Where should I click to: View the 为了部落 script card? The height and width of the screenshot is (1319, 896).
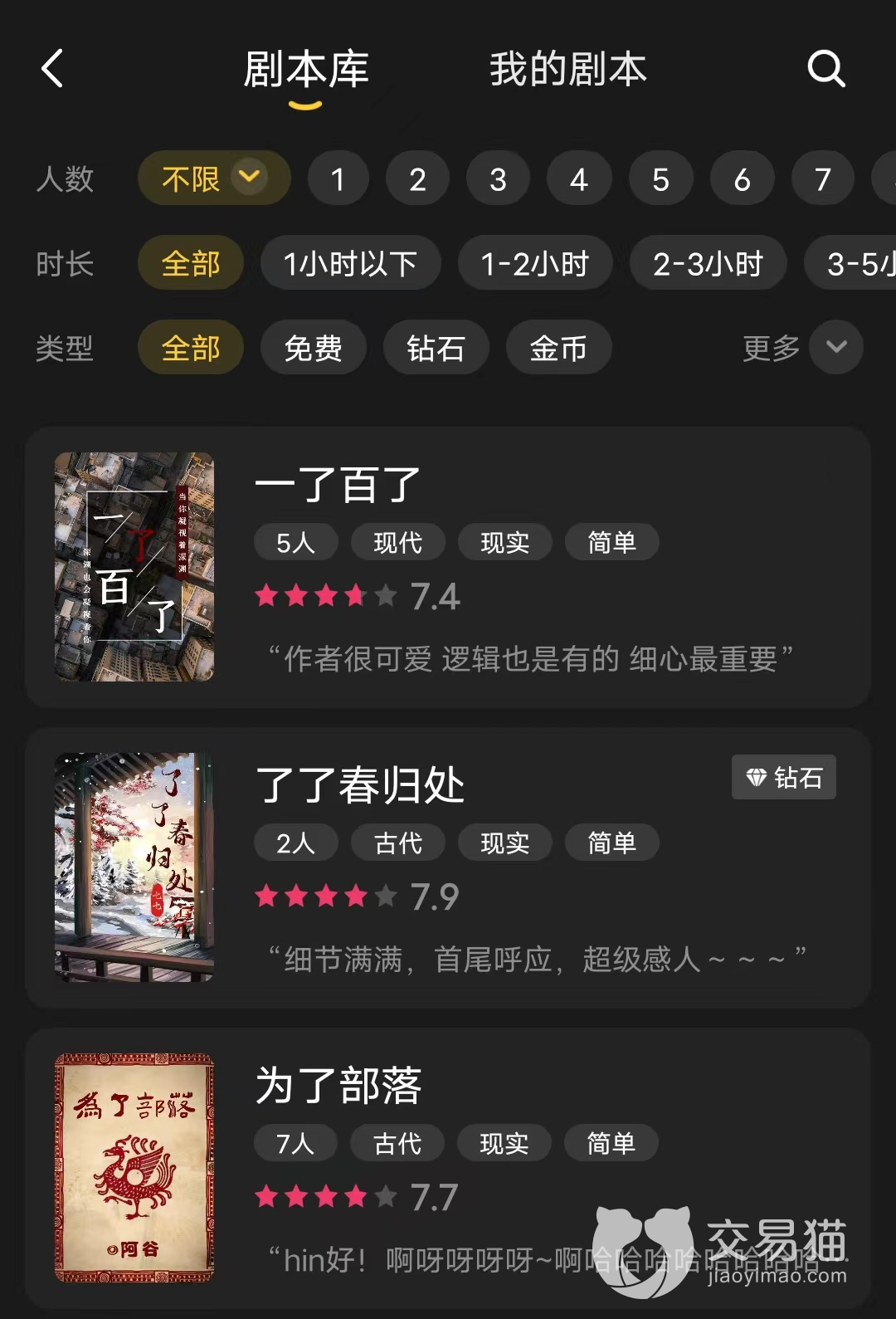(x=448, y=1168)
